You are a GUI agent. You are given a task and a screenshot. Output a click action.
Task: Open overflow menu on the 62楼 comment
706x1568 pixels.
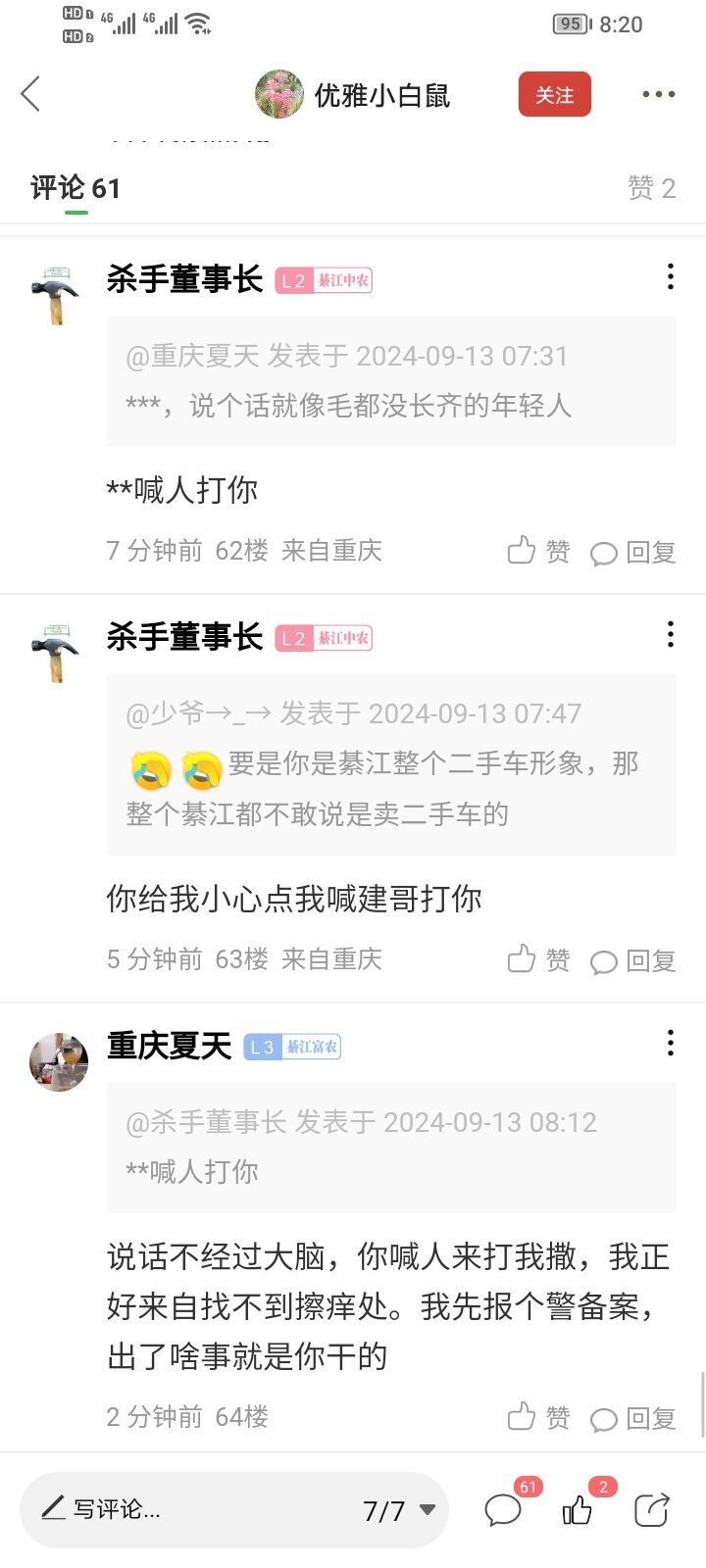[670, 277]
